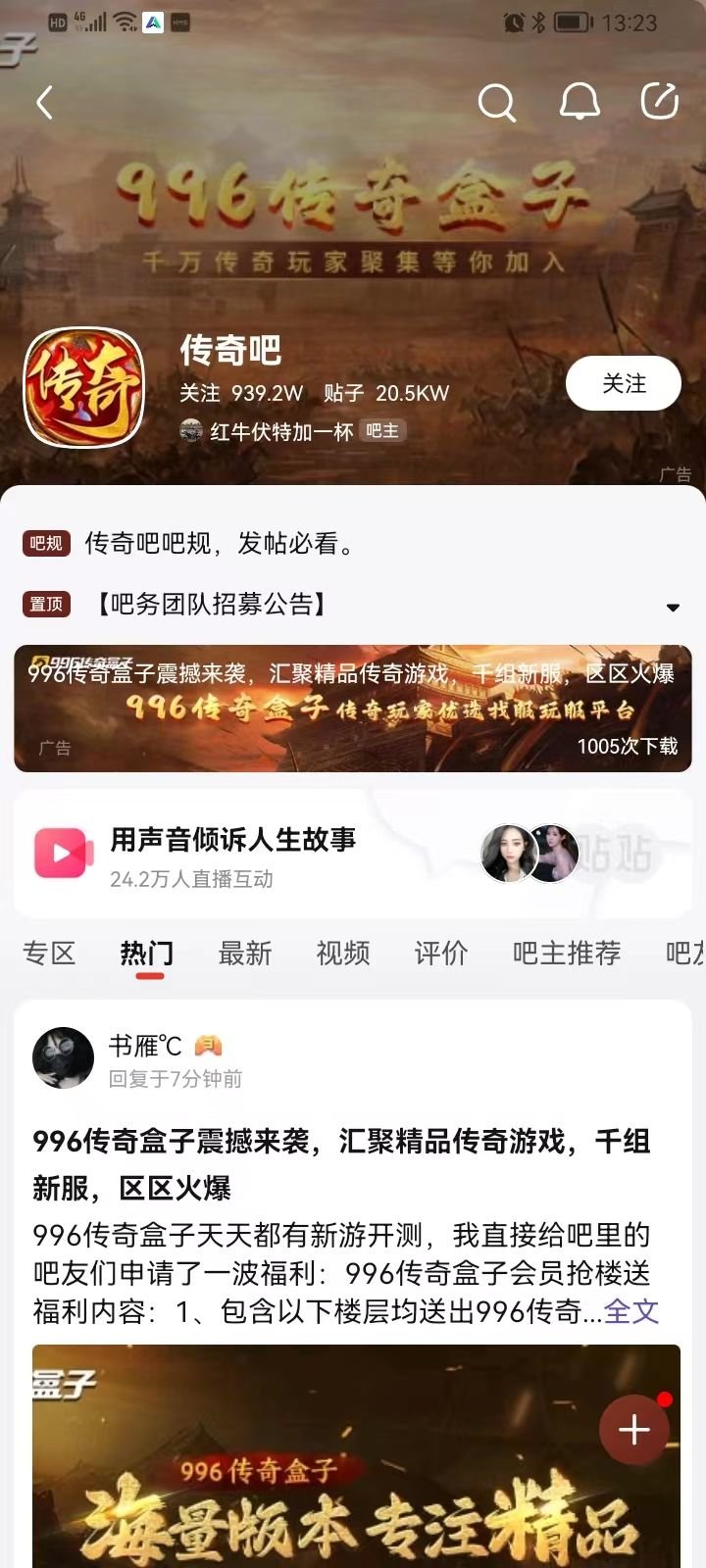Switch to the 评价 tab
This screenshot has width=706, height=1568.
point(441,953)
